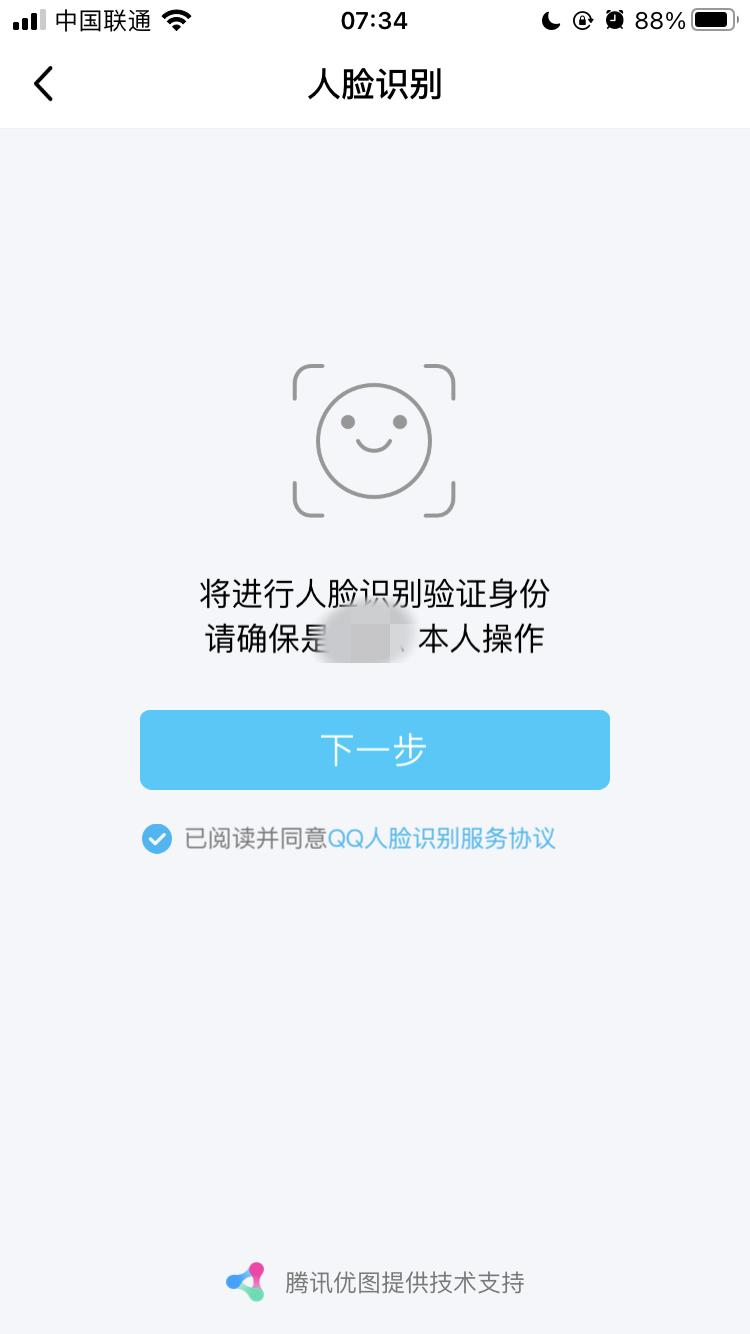This screenshot has width=750, height=1334.
Task: Toggle the blue agreement circle checkbox
Action: 156,839
